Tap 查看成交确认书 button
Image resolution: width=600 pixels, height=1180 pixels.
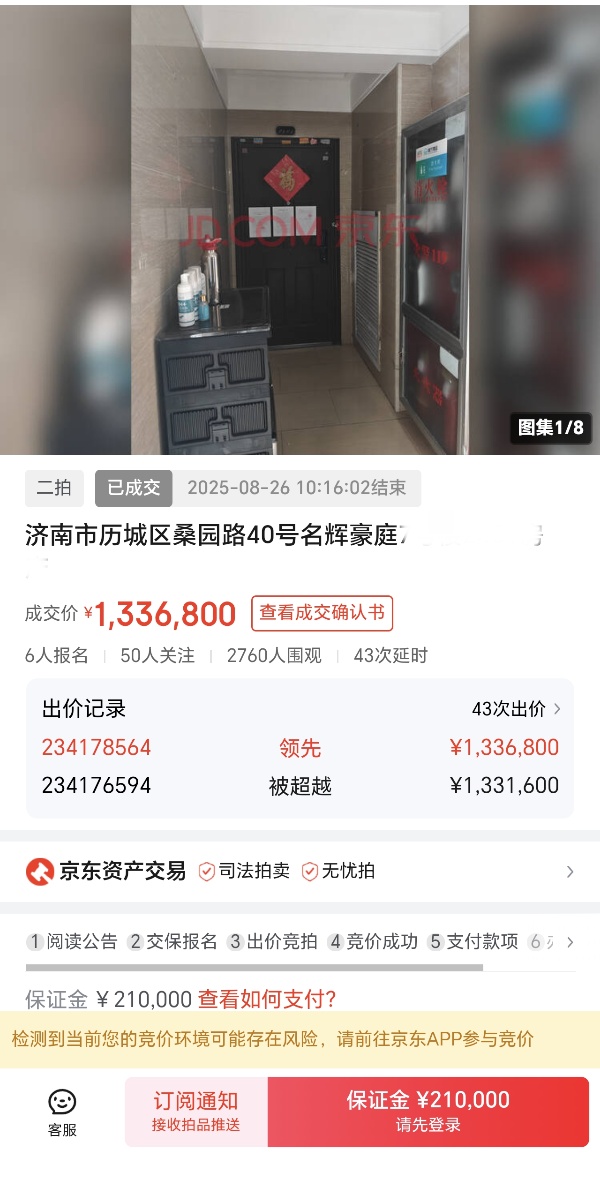point(322,613)
